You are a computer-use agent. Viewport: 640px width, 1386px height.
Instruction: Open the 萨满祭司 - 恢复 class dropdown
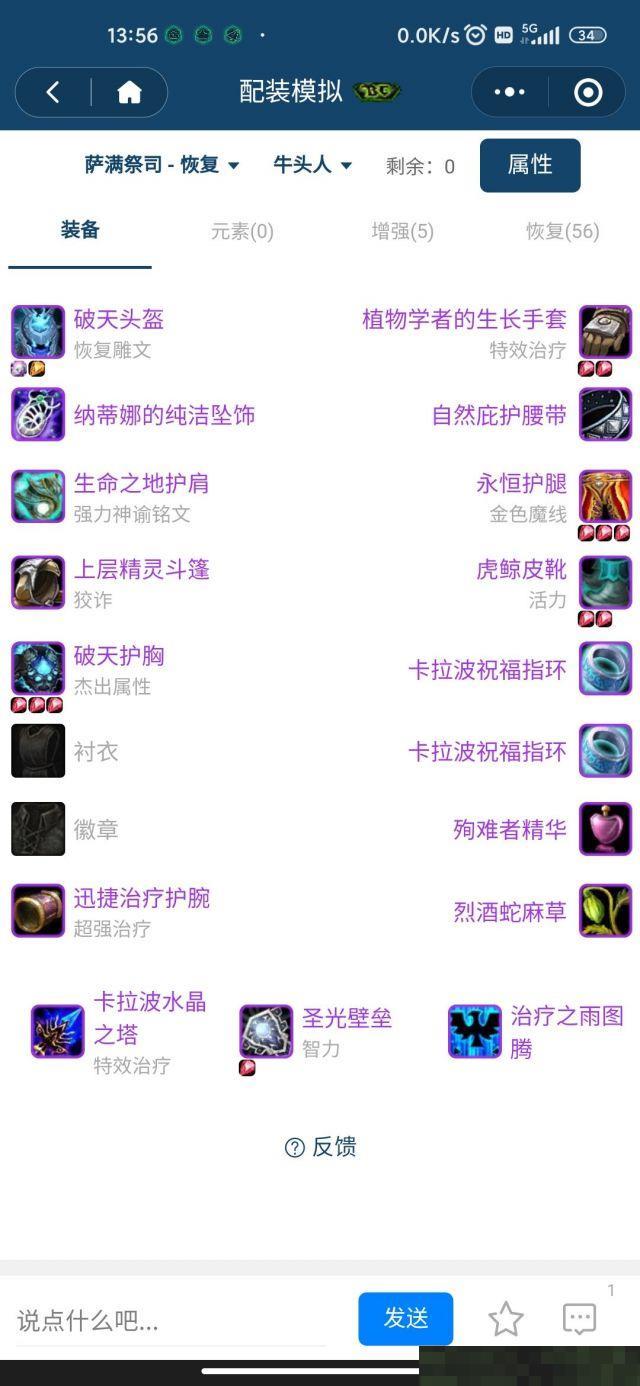click(x=162, y=165)
